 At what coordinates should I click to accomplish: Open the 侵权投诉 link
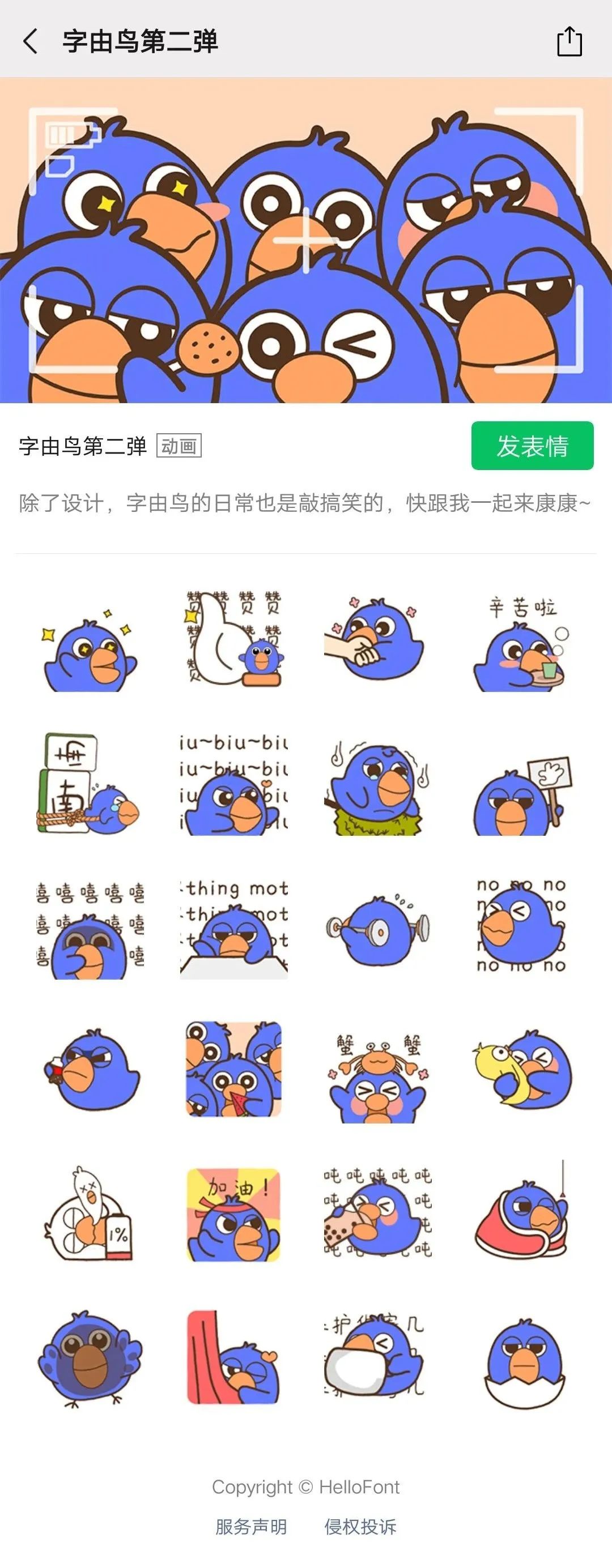click(x=360, y=1526)
